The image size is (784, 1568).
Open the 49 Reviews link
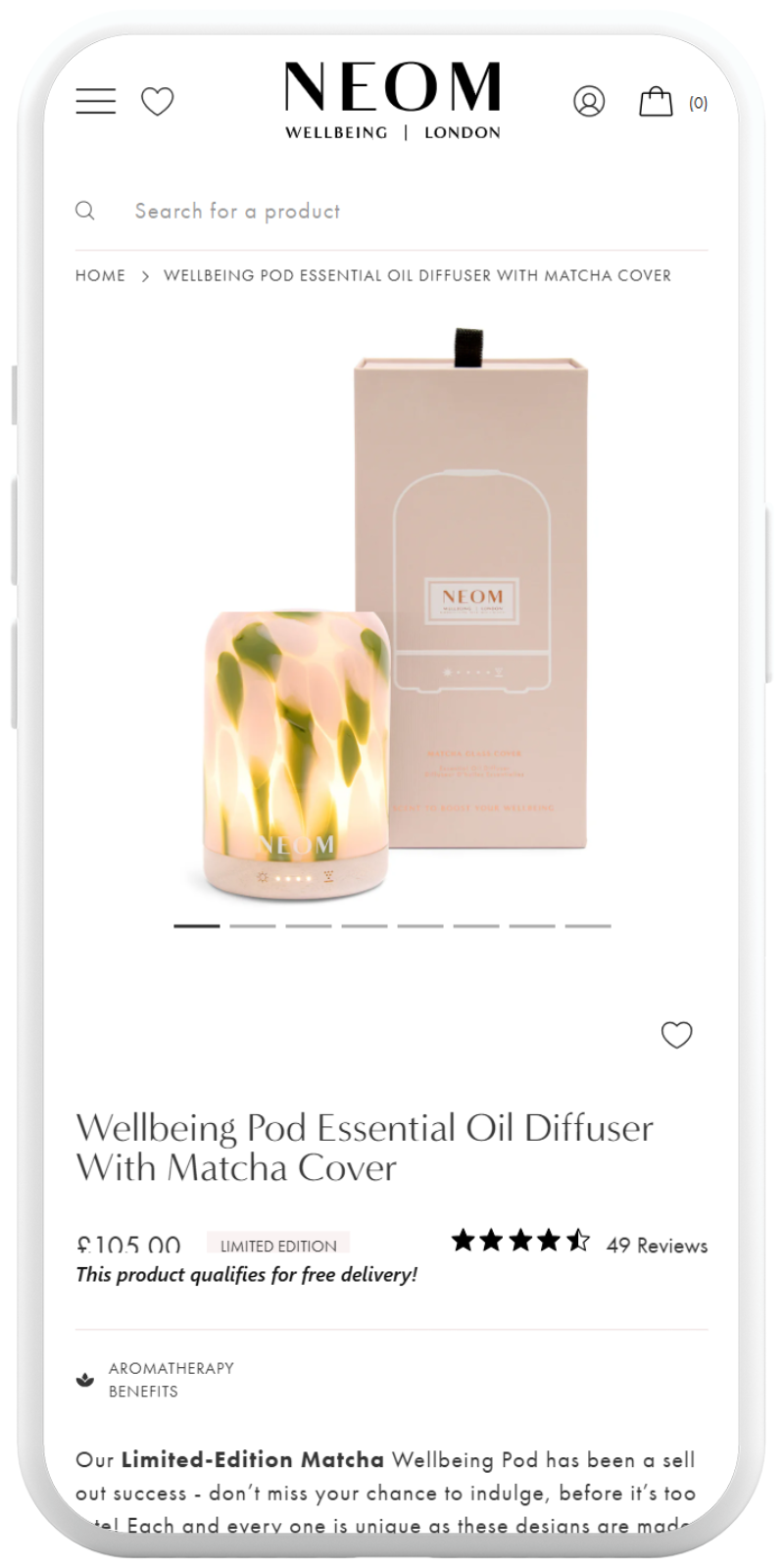[656, 1245]
